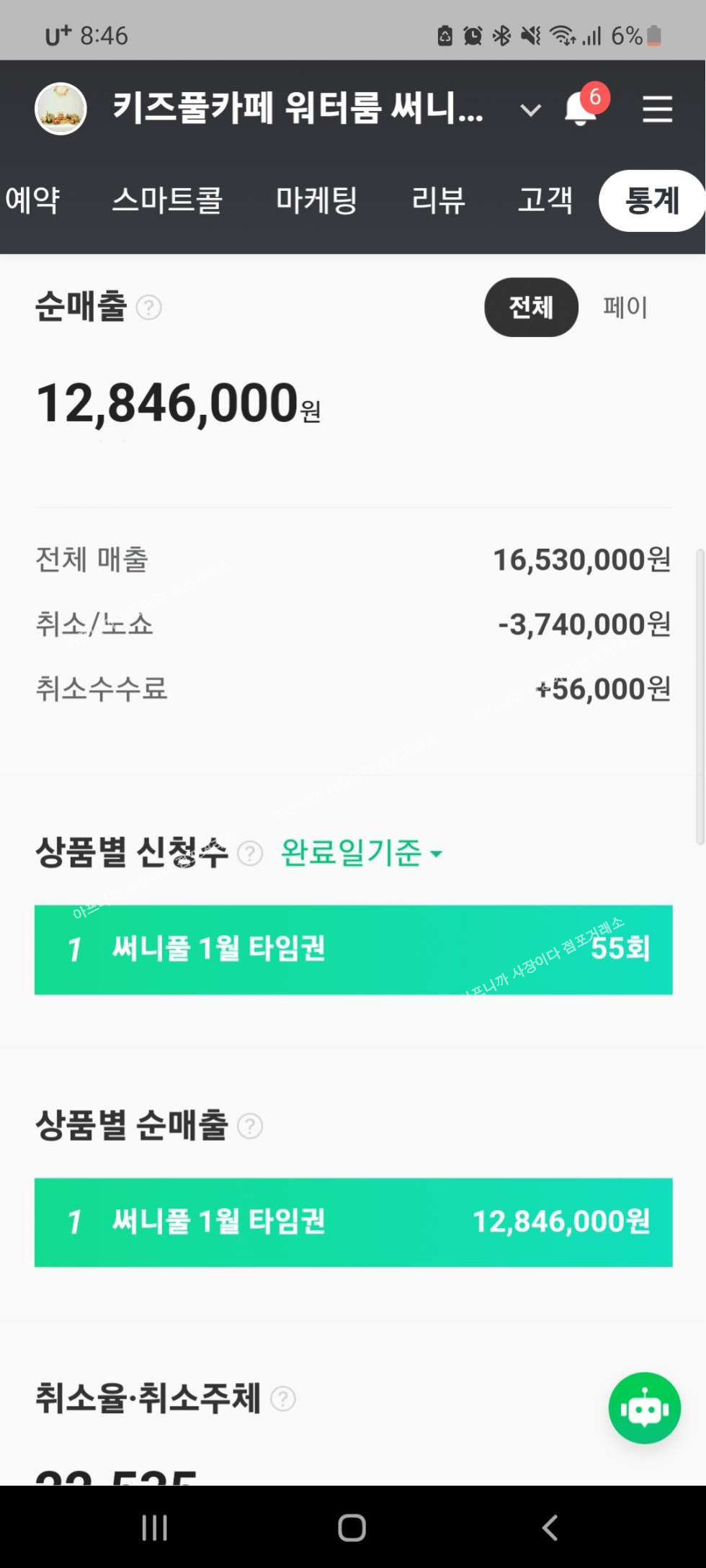The height and width of the screenshot is (1568, 706).
Task: Tap the business profile picture
Action: (x=61, y=109)
